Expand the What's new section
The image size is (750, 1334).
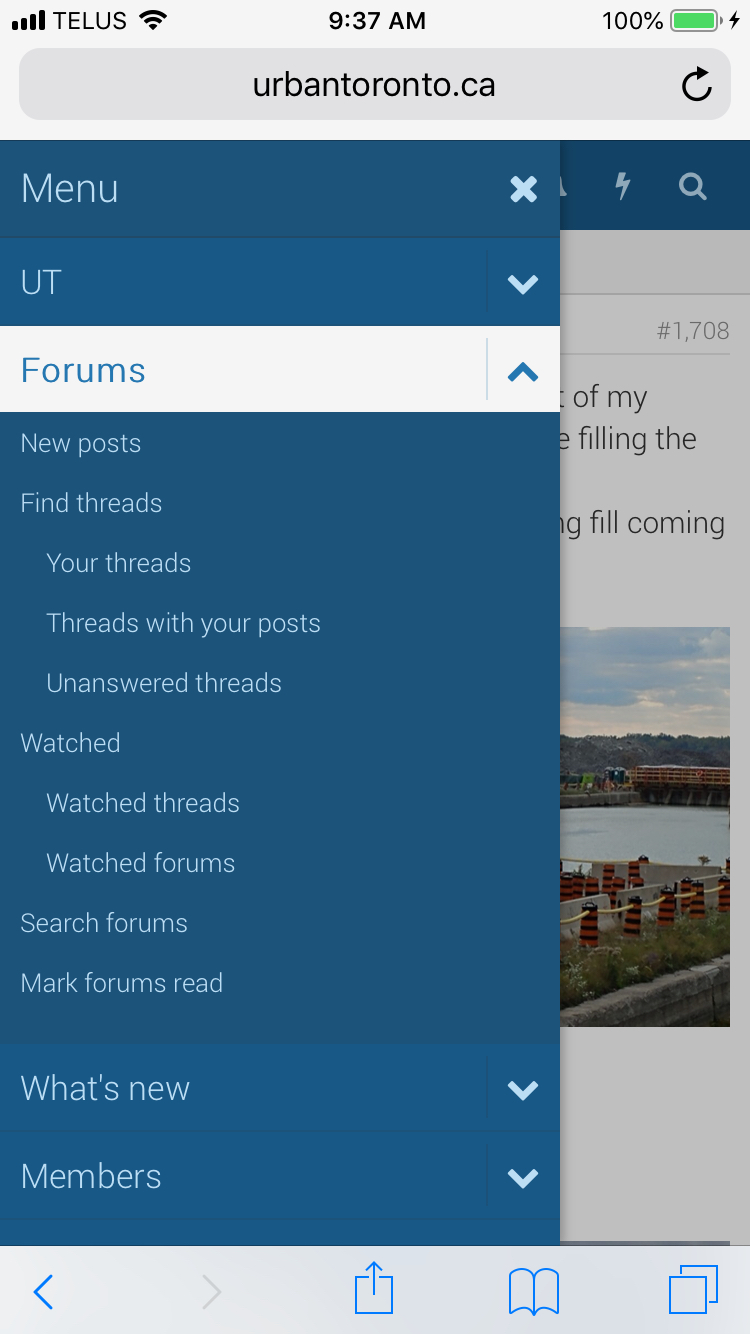tap(523, 1089)
